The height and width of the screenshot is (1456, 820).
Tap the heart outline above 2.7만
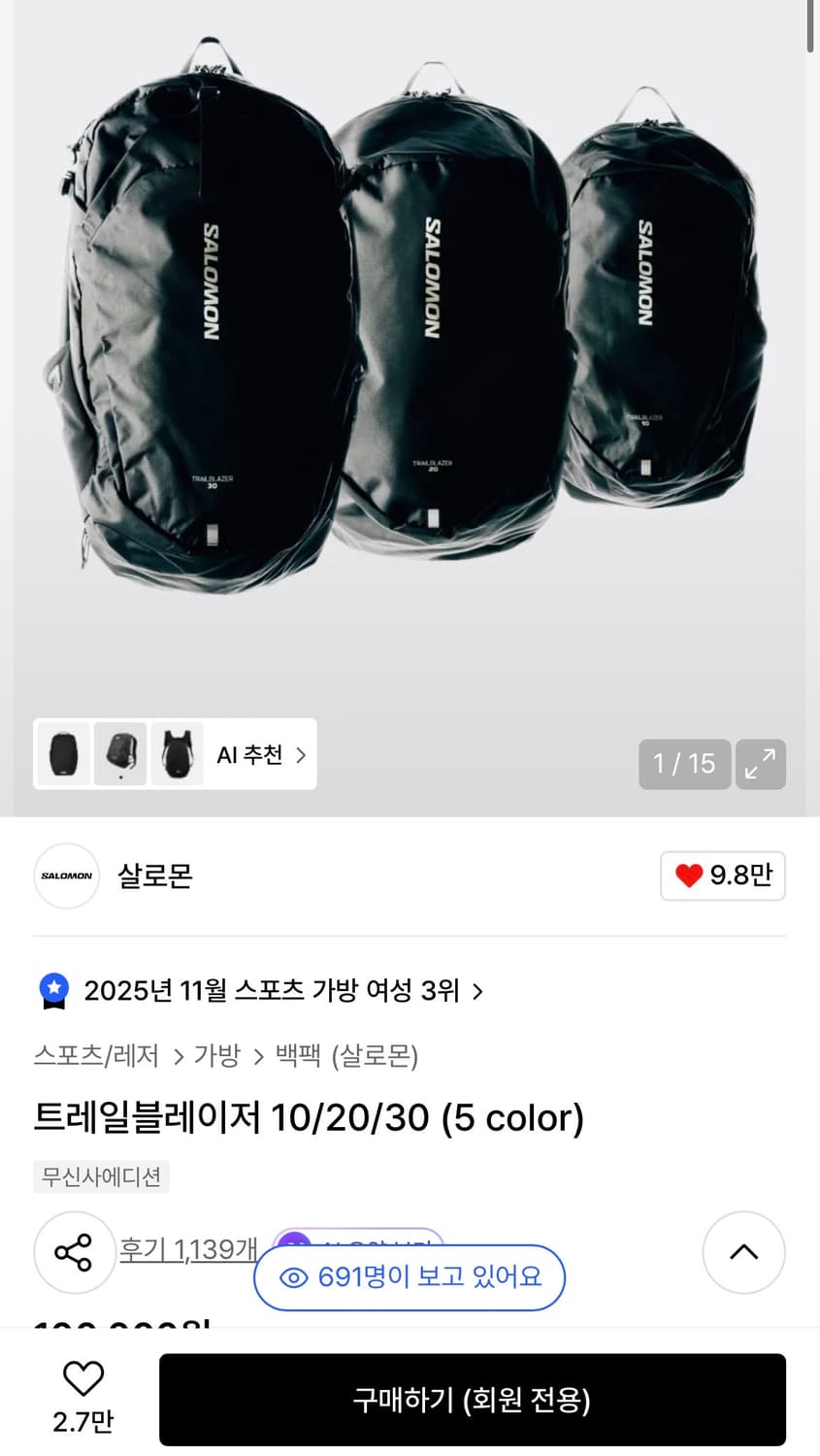(83, 1376)
